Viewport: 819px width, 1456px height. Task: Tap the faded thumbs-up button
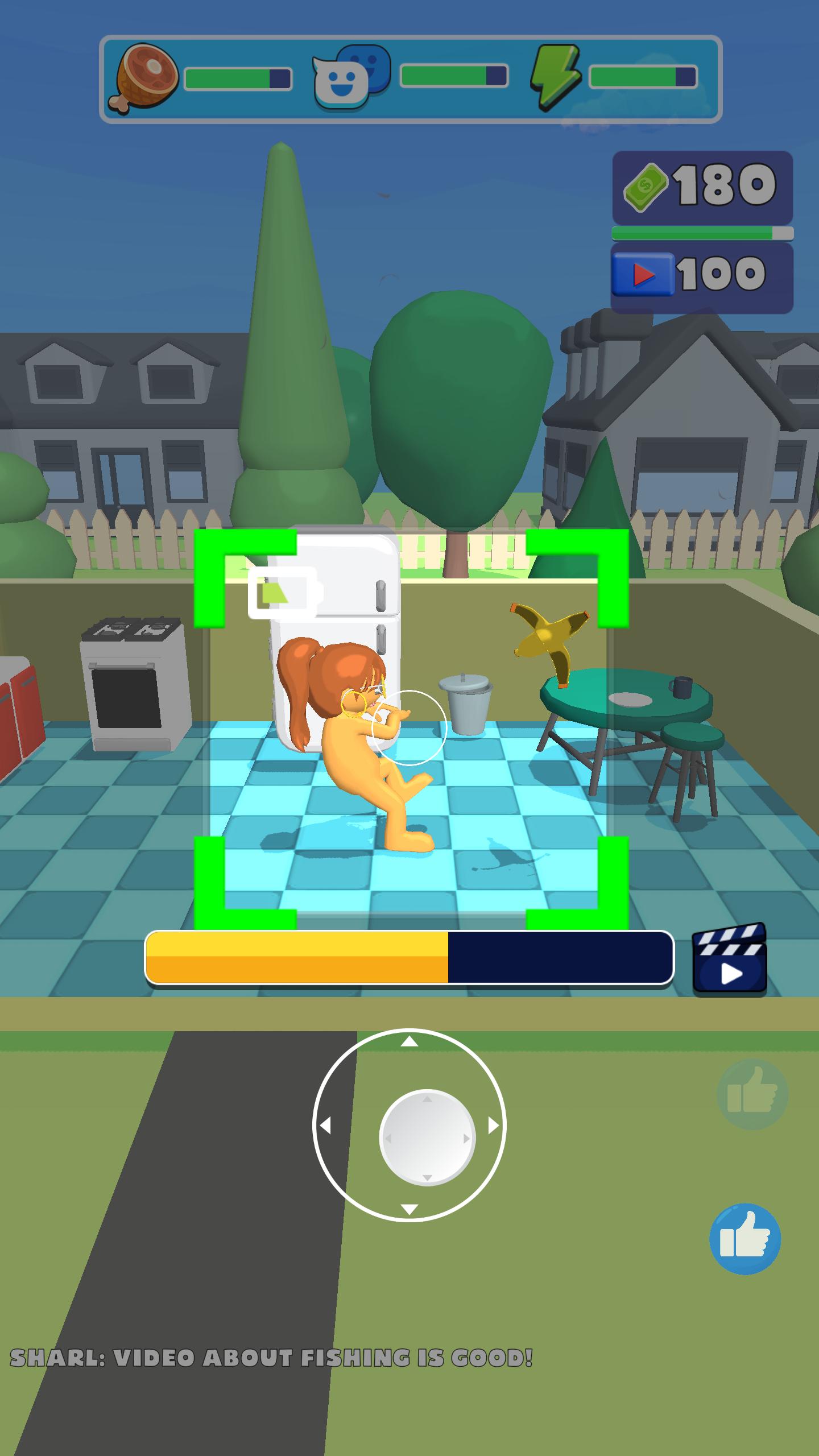coord(752,1094)
